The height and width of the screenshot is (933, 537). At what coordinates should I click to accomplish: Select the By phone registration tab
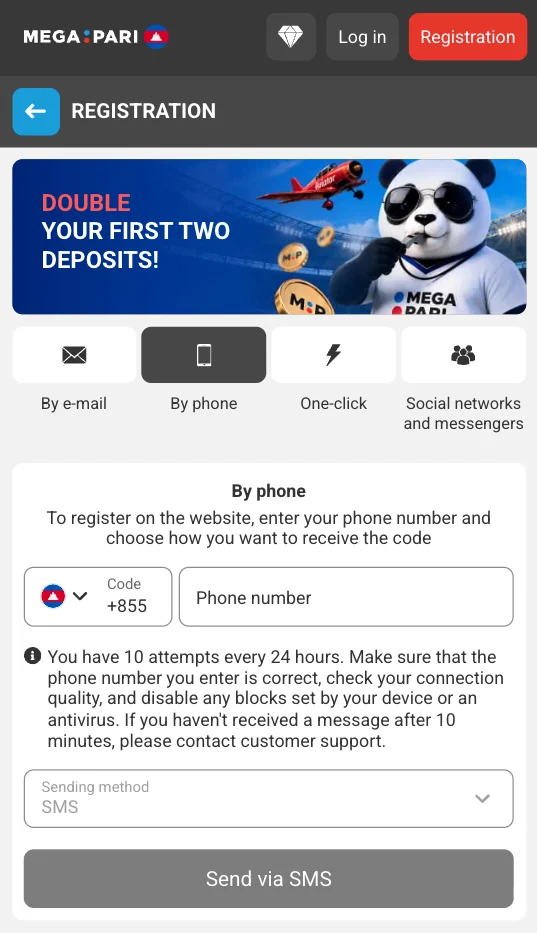(204, 355)
